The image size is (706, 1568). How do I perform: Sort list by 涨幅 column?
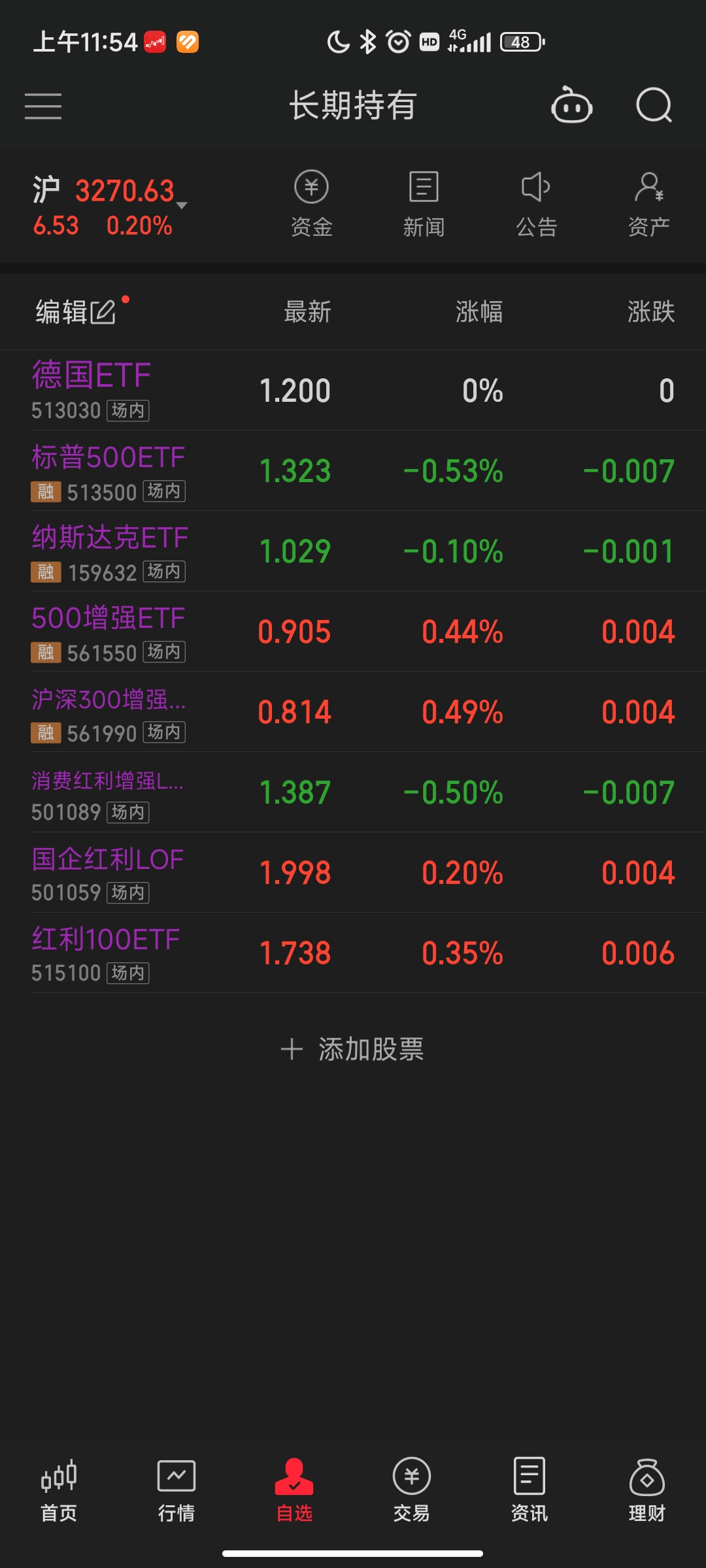[x=479, y=312]
